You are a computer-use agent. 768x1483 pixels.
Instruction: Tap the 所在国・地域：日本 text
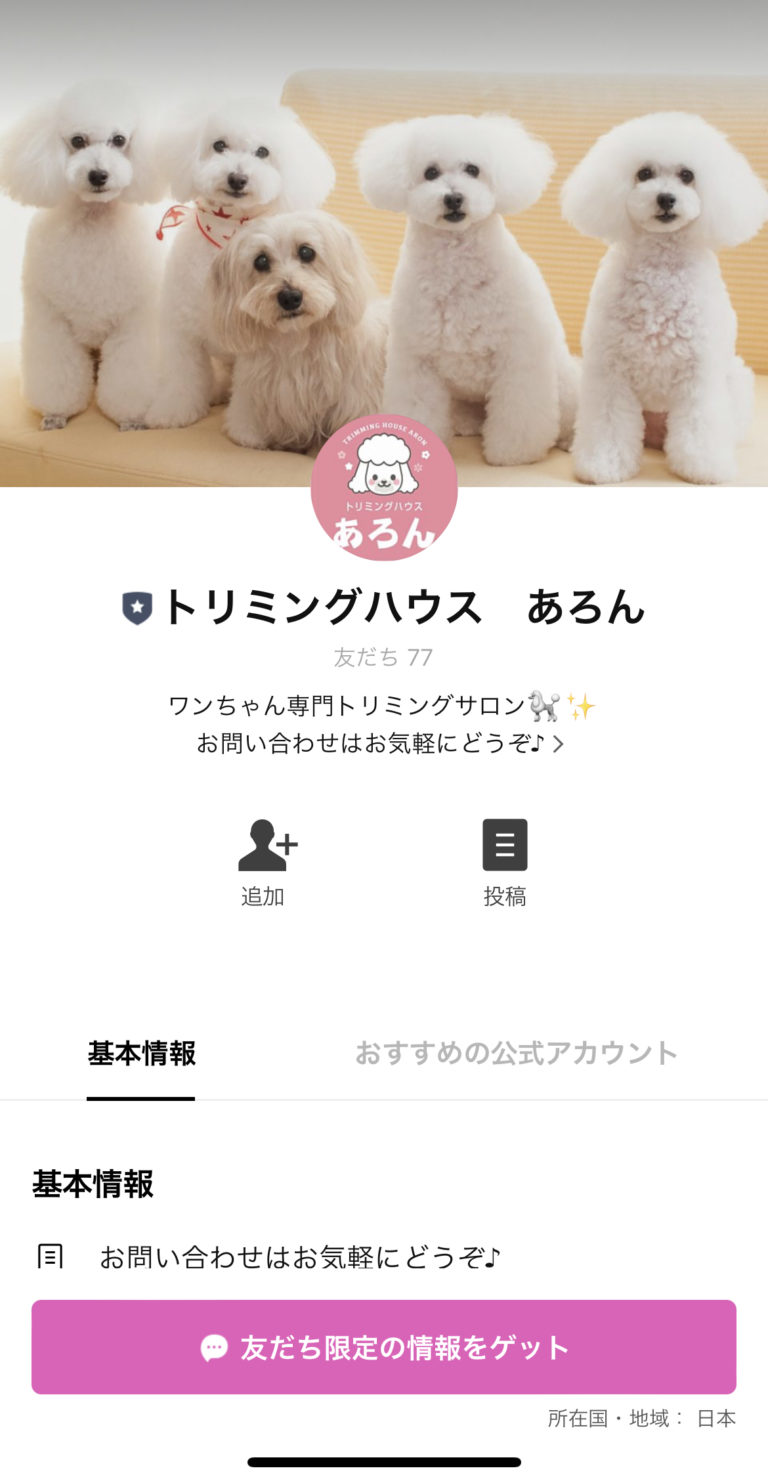[x=638, y=1418]
